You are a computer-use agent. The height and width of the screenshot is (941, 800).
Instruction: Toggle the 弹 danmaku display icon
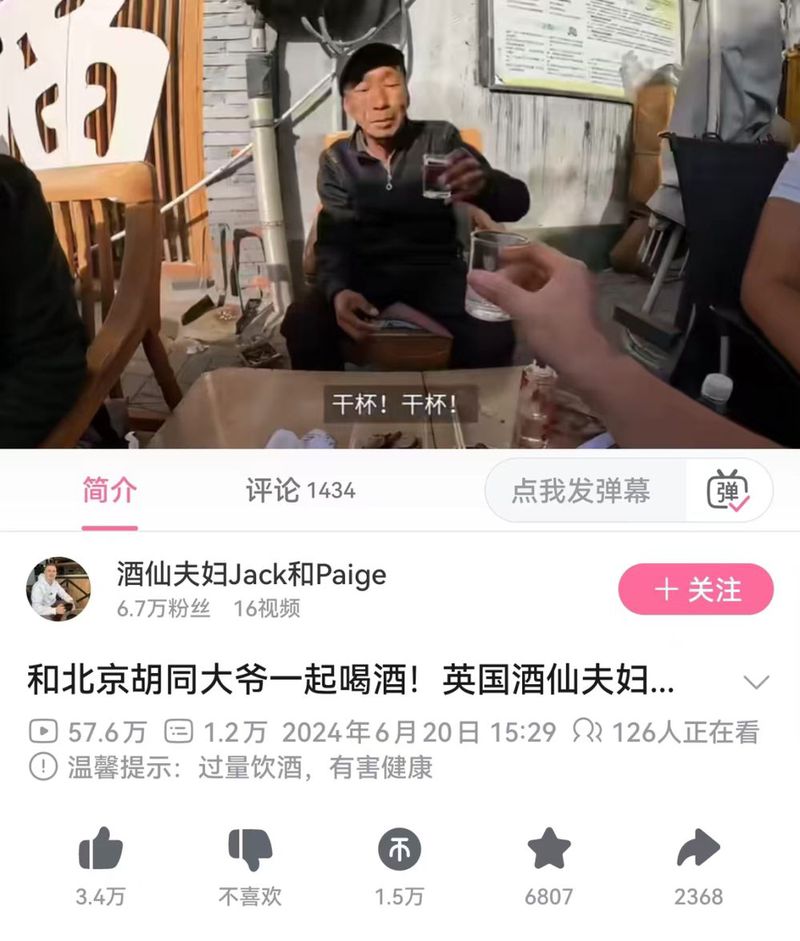[727, 491]
